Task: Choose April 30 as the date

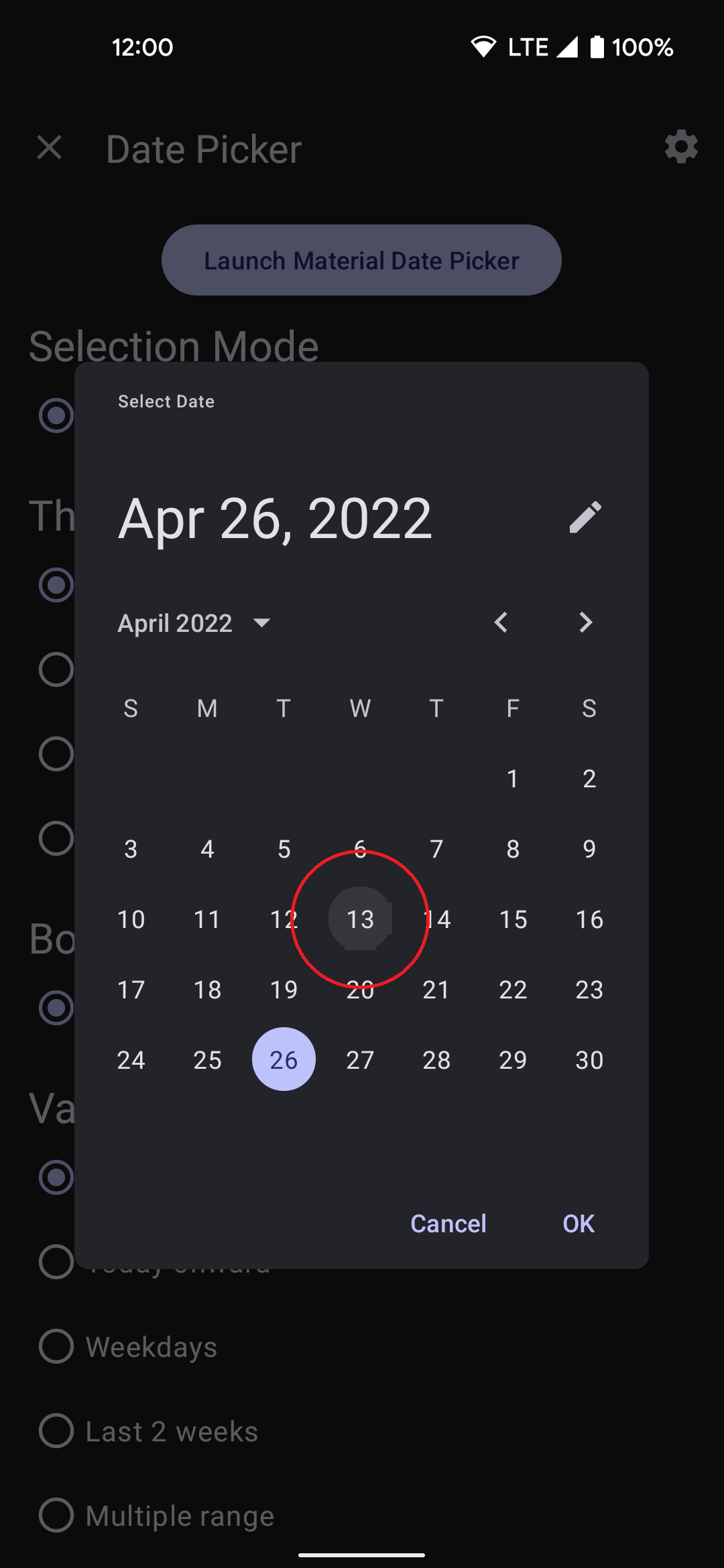Action: point(589,1059)
